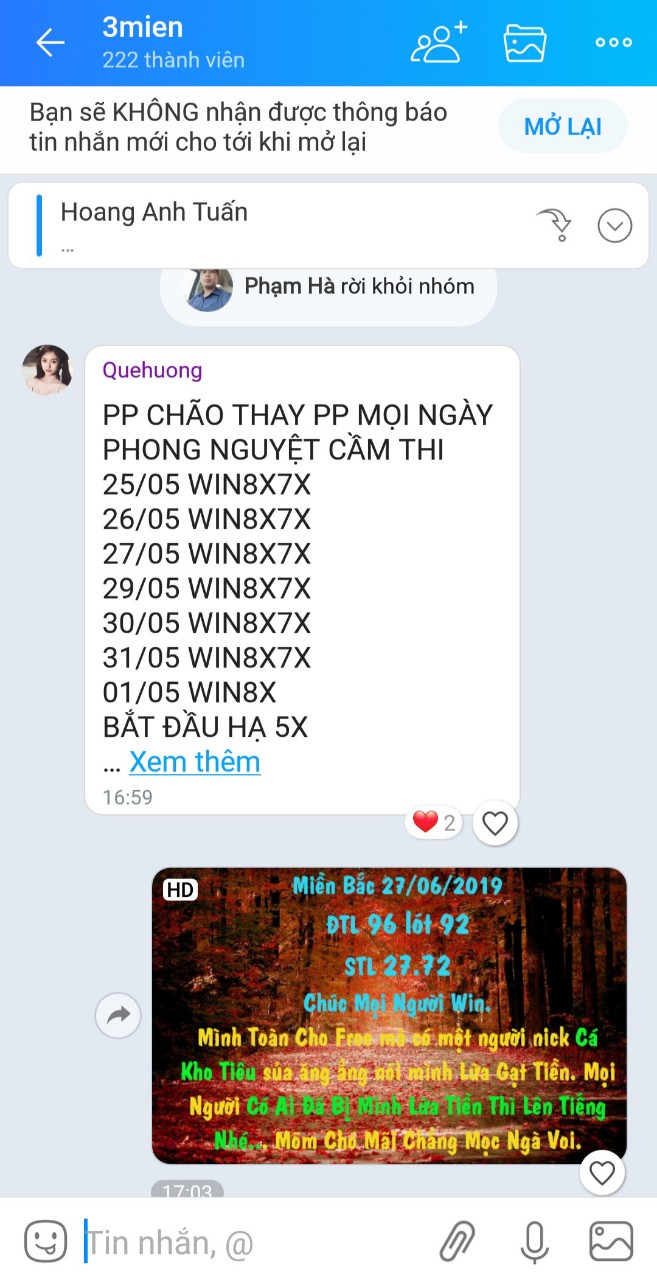The width and height of the screenshot is (657, 1280).
Task: Record a voice message
Action: click(x=535, y=1243)
